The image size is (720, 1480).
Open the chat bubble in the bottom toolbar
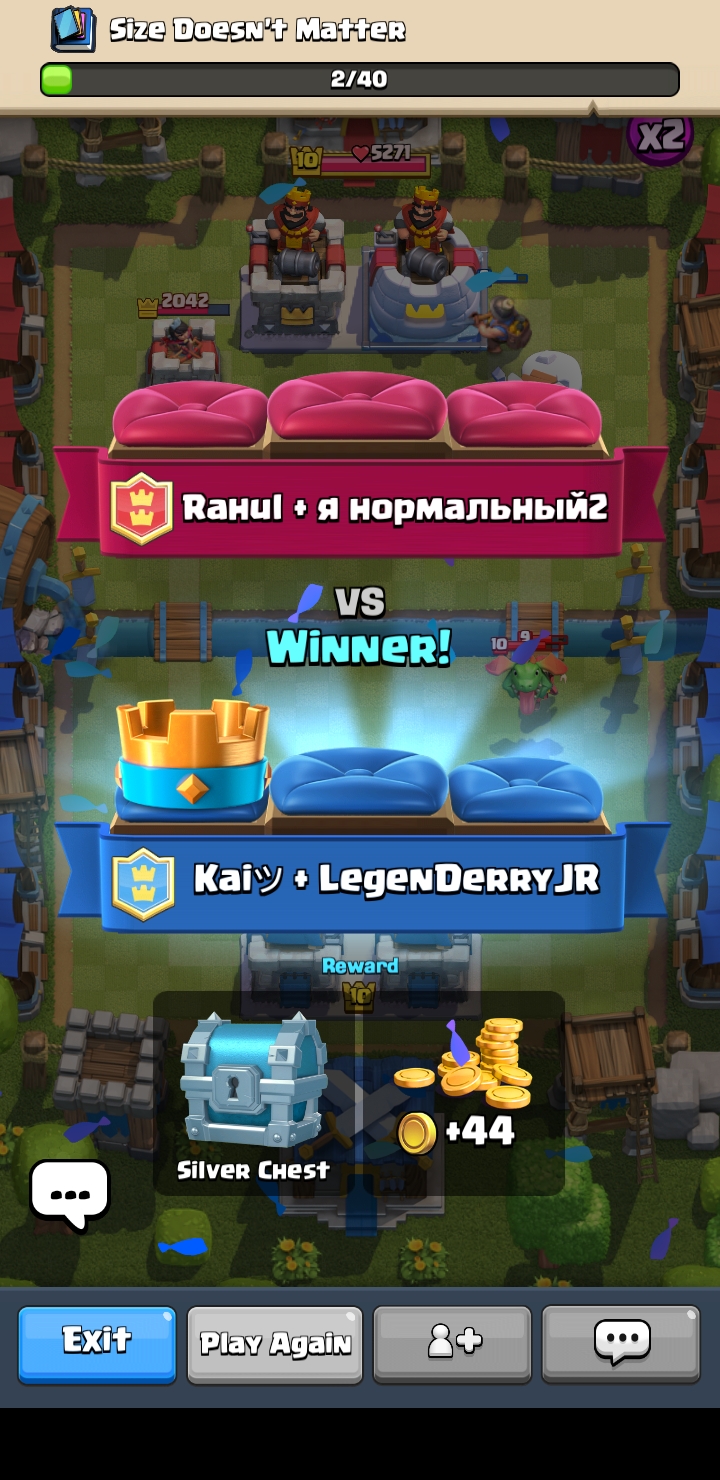point(620,1345)
